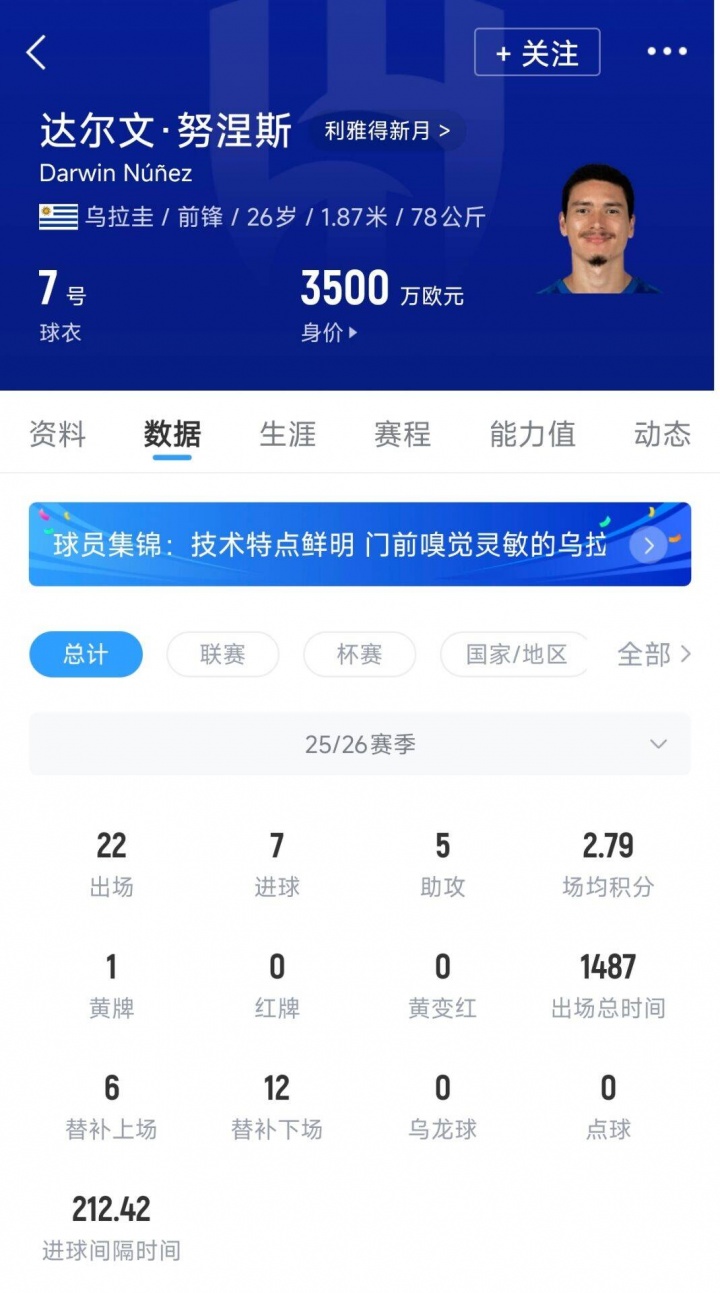Go back using the top-left arrow
This screenshot has height=1293, width=720.
point(37,52)
